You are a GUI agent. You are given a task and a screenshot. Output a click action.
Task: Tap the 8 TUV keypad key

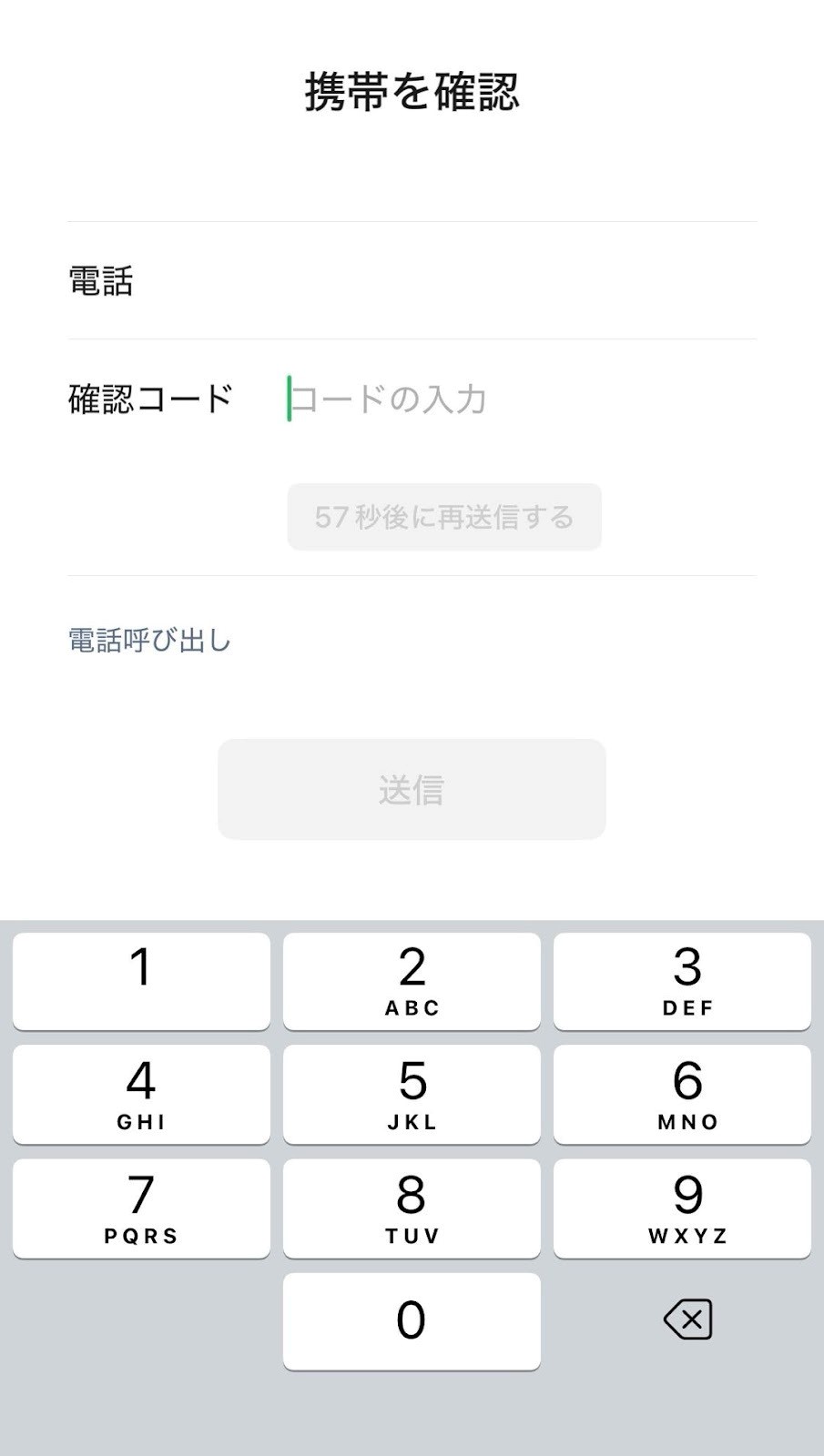[411, 1208]
